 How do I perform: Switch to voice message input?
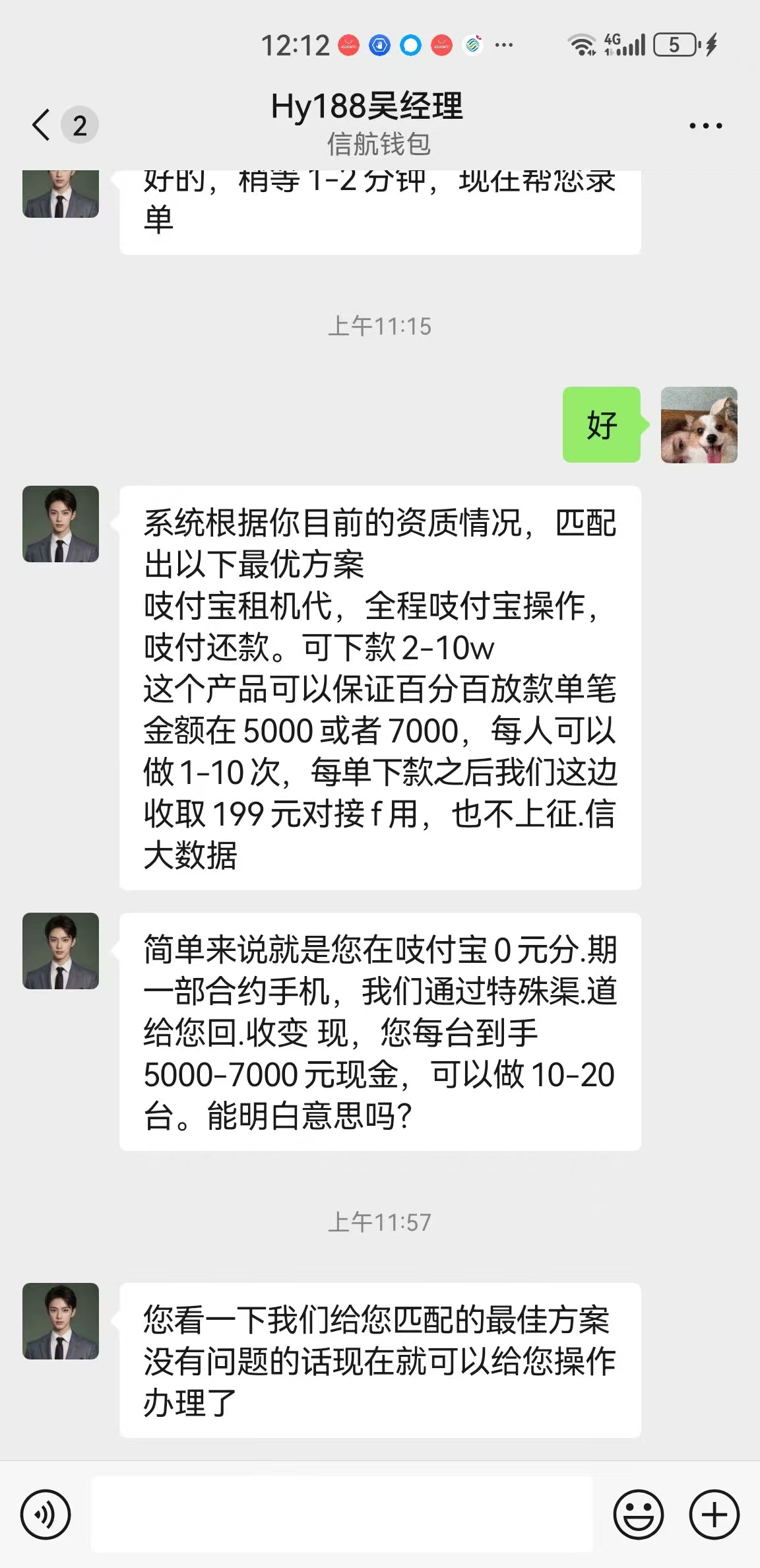click(46, 1514)
